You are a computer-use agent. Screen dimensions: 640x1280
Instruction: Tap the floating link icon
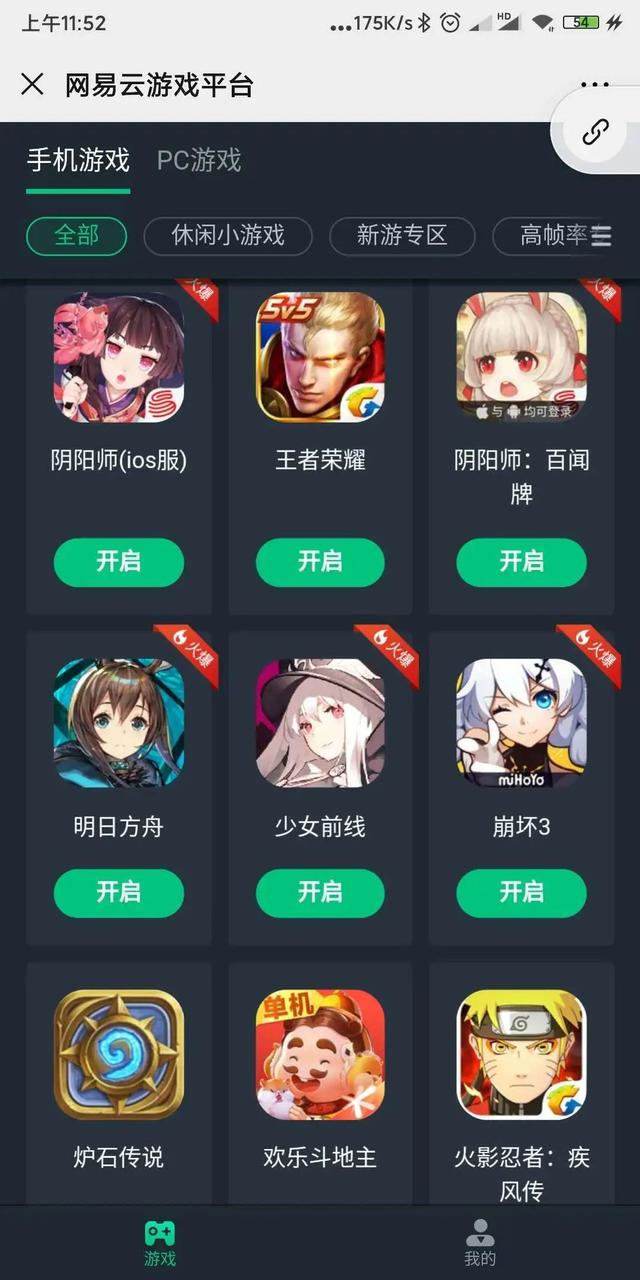[596, 132]
